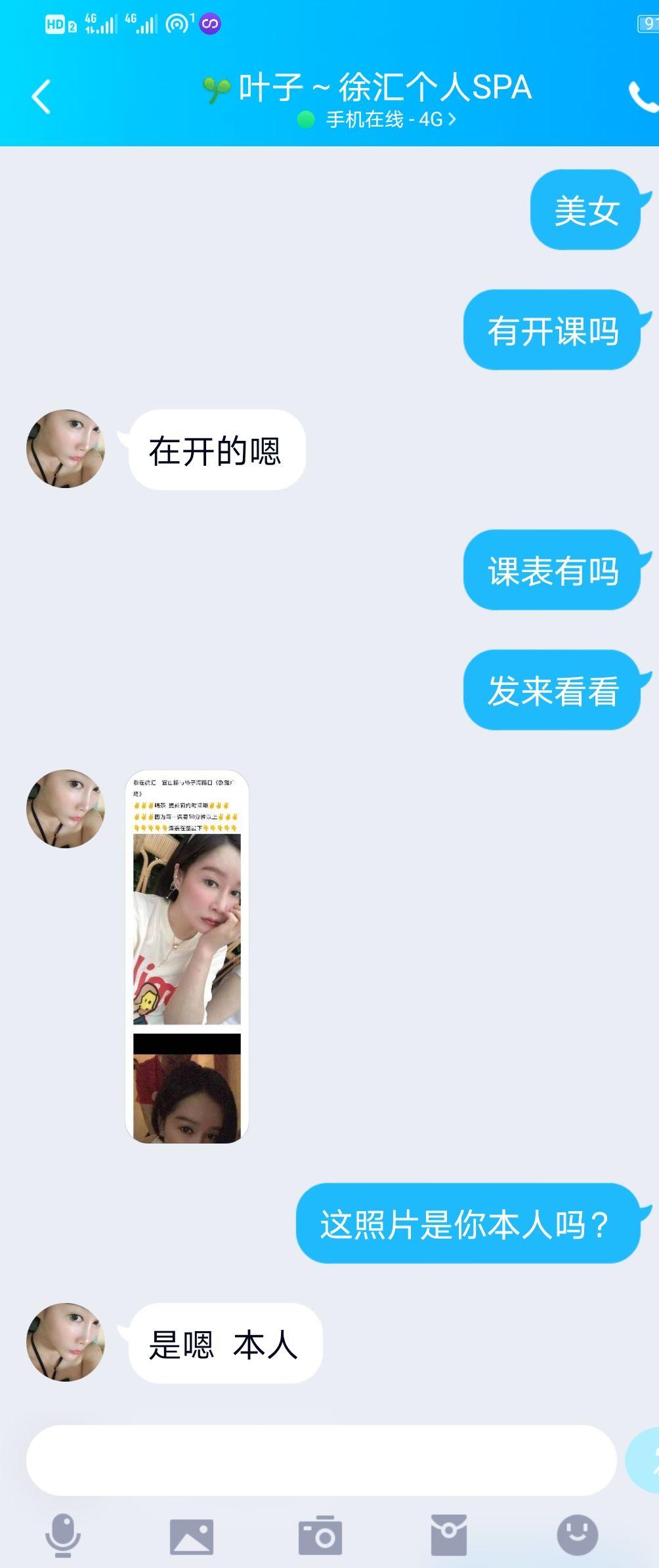View 叶子's avatar beside 在开的嗯
The height and width of the screenshot is (1568, 659).
[66, 449]
